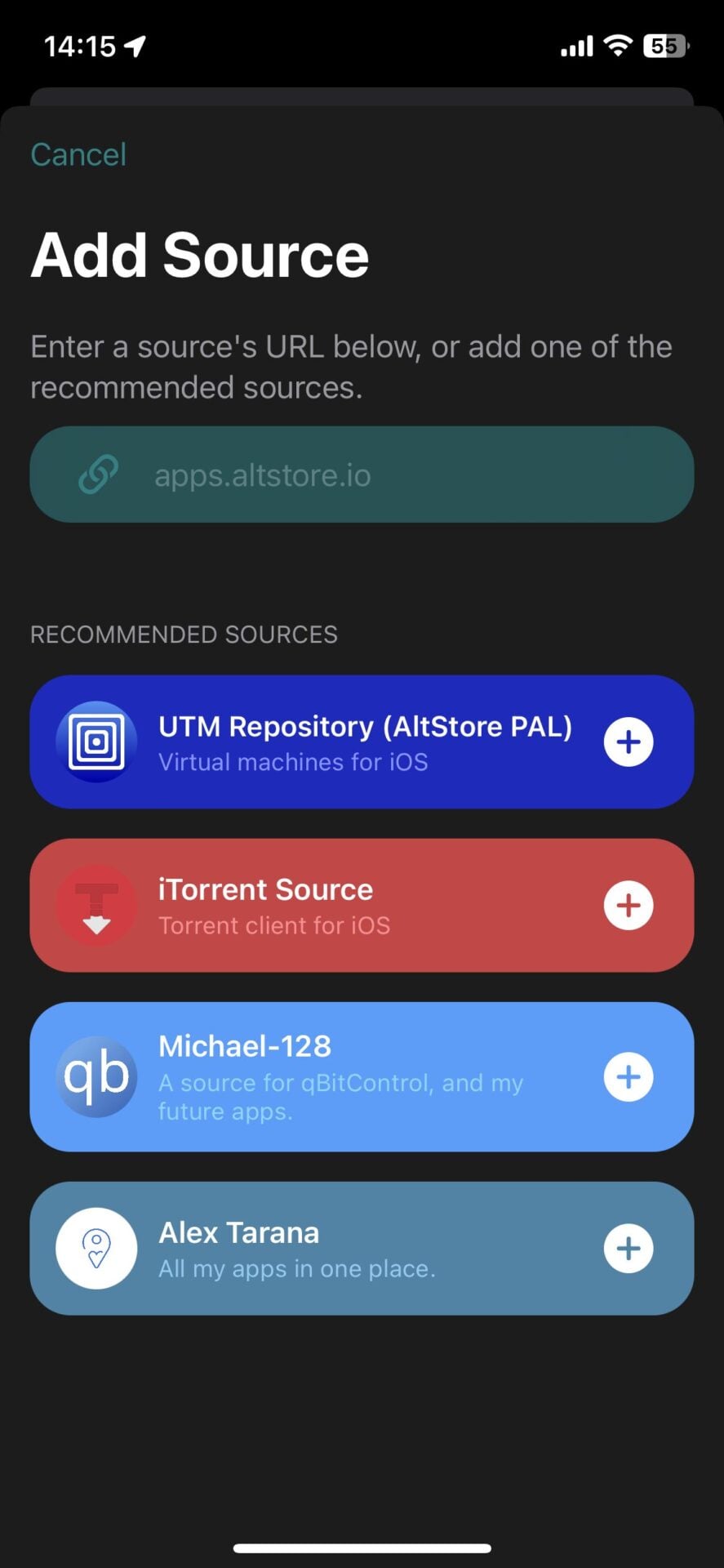This screenshot has width=724, height=1568.
Task: Add the UTM Repository source with plus
Action: tap(628, 742)
